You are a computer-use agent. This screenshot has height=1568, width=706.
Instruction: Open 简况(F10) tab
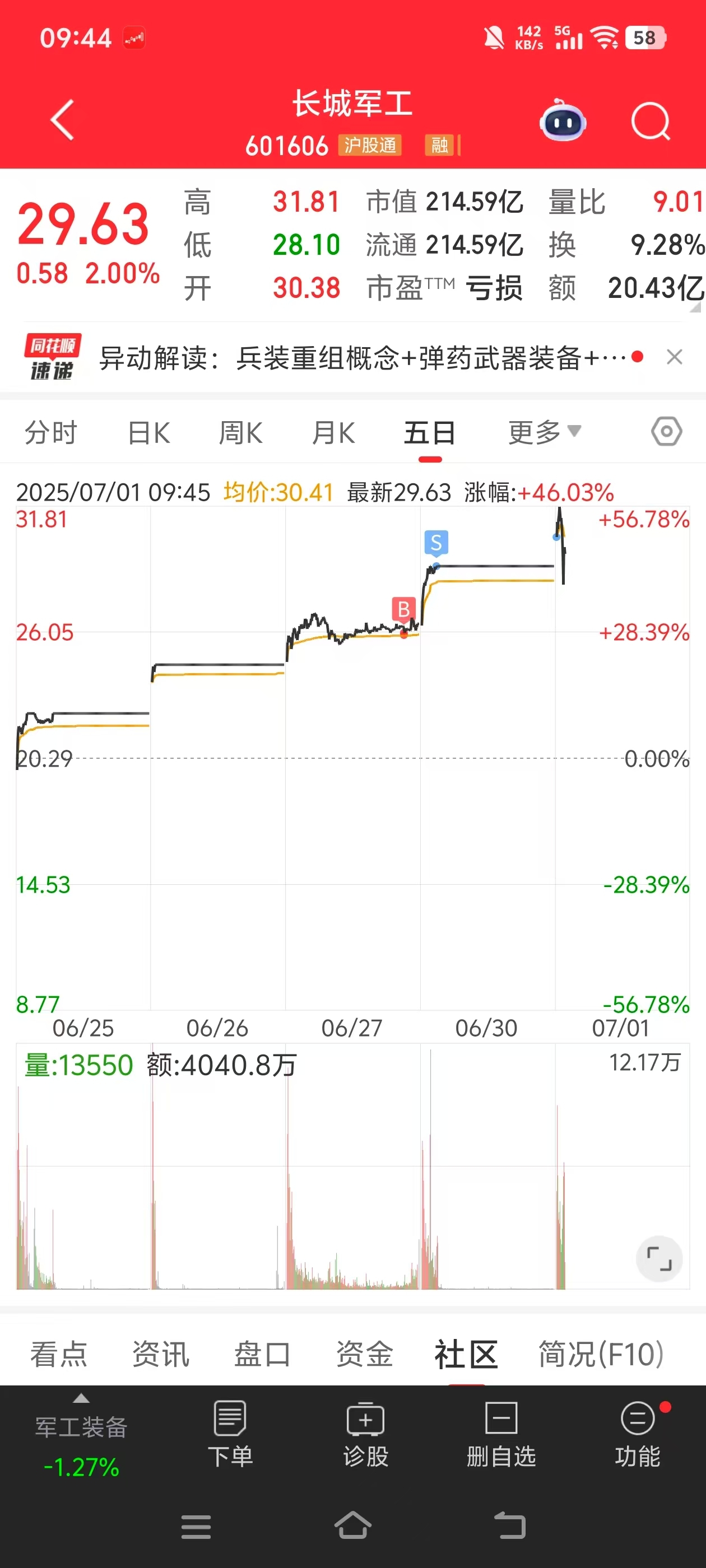click(601, 1354)
